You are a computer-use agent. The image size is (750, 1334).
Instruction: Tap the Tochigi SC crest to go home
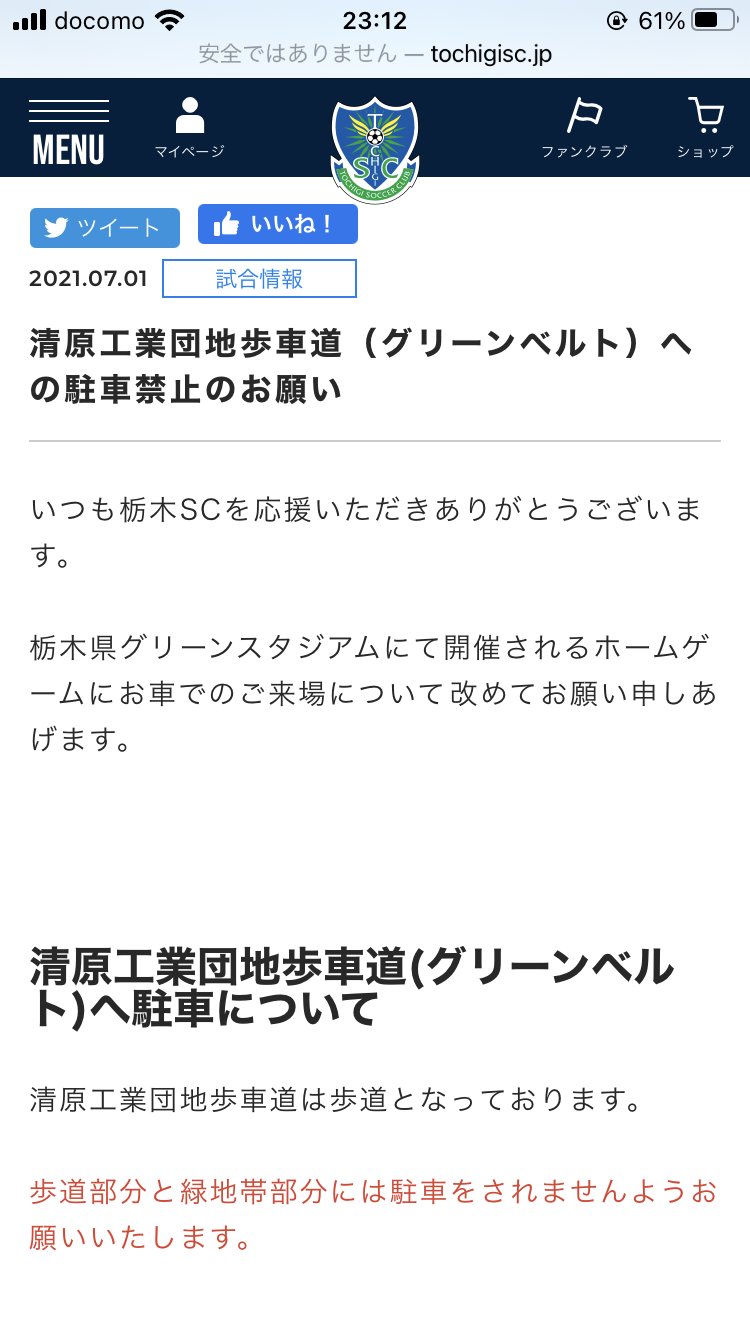[375, 149]
